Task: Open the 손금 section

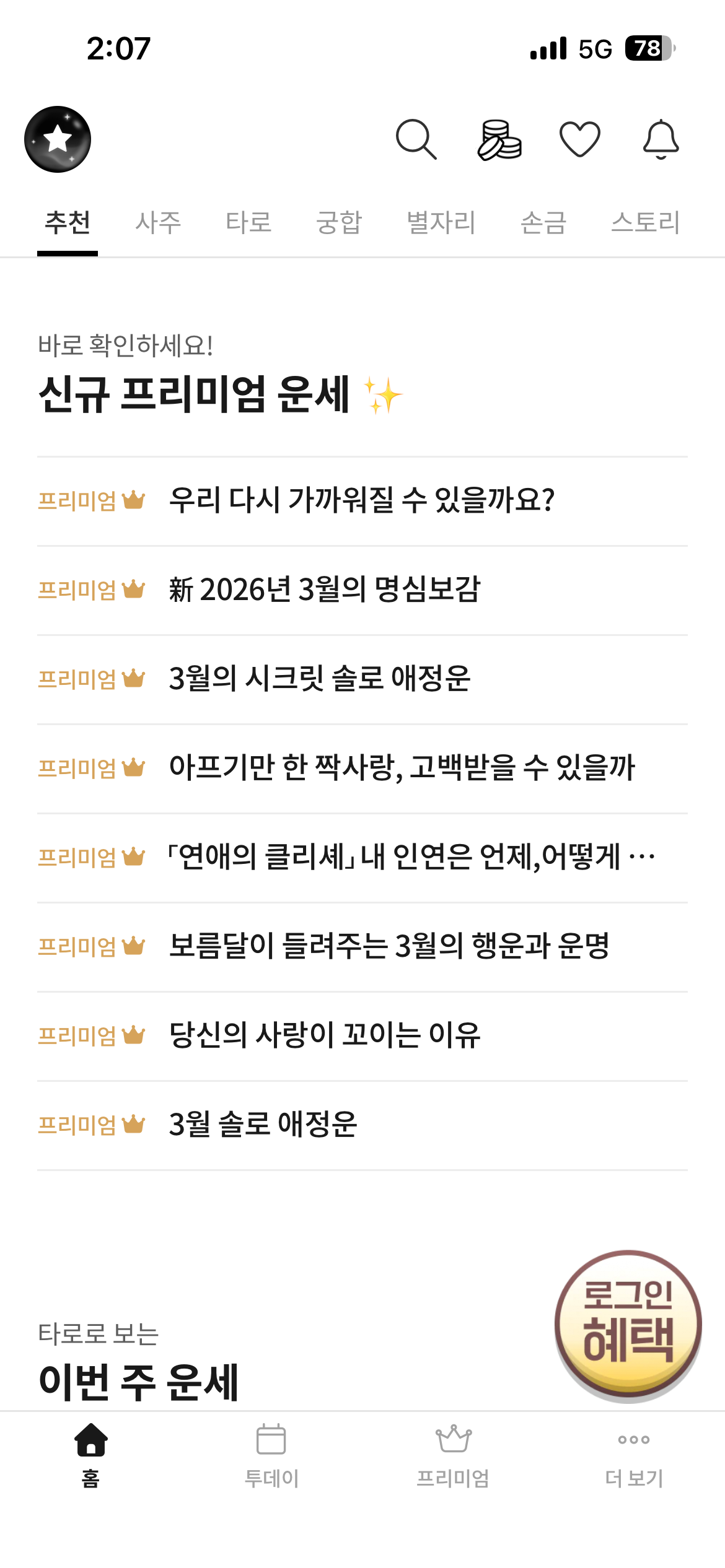Action: [544, 224]
